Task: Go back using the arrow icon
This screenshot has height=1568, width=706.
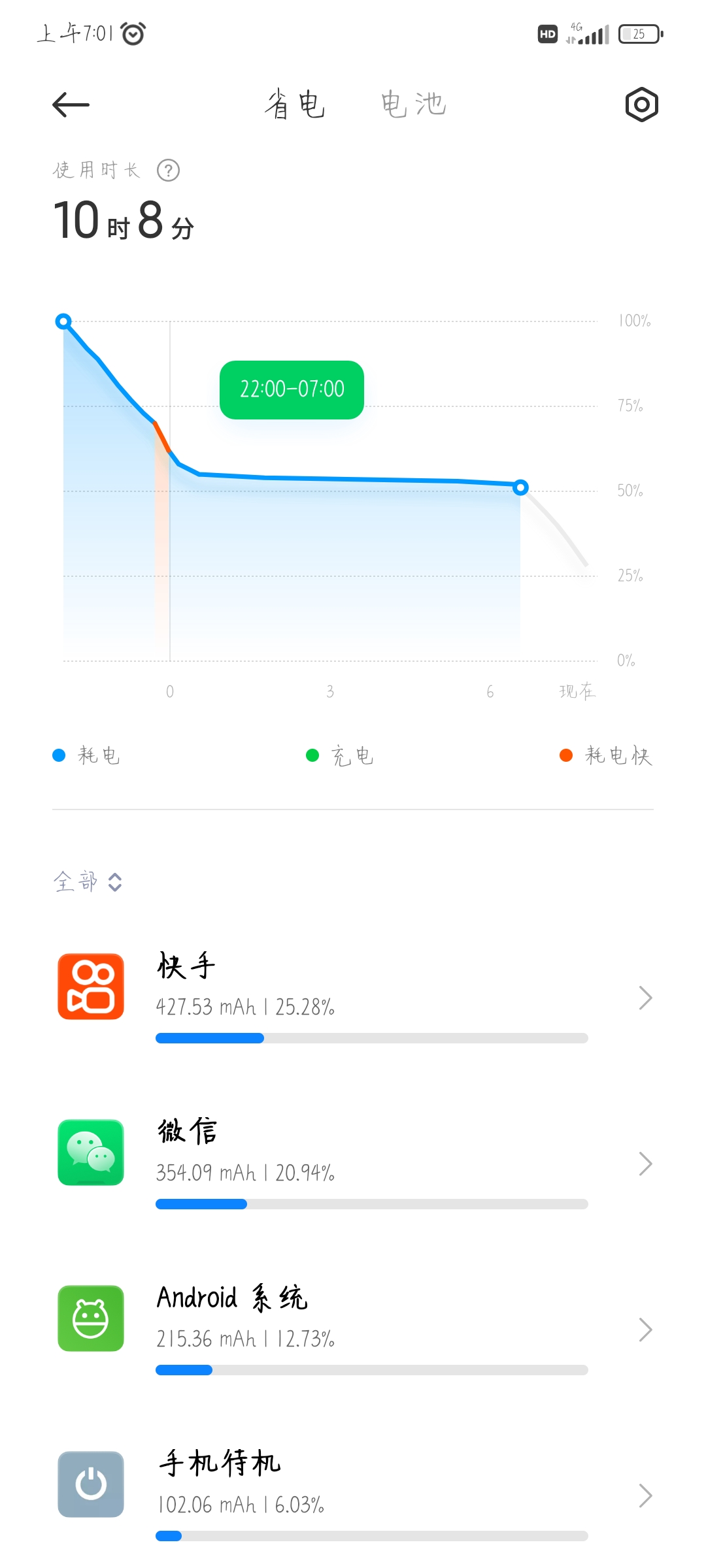Action: (x=71, y=105)
